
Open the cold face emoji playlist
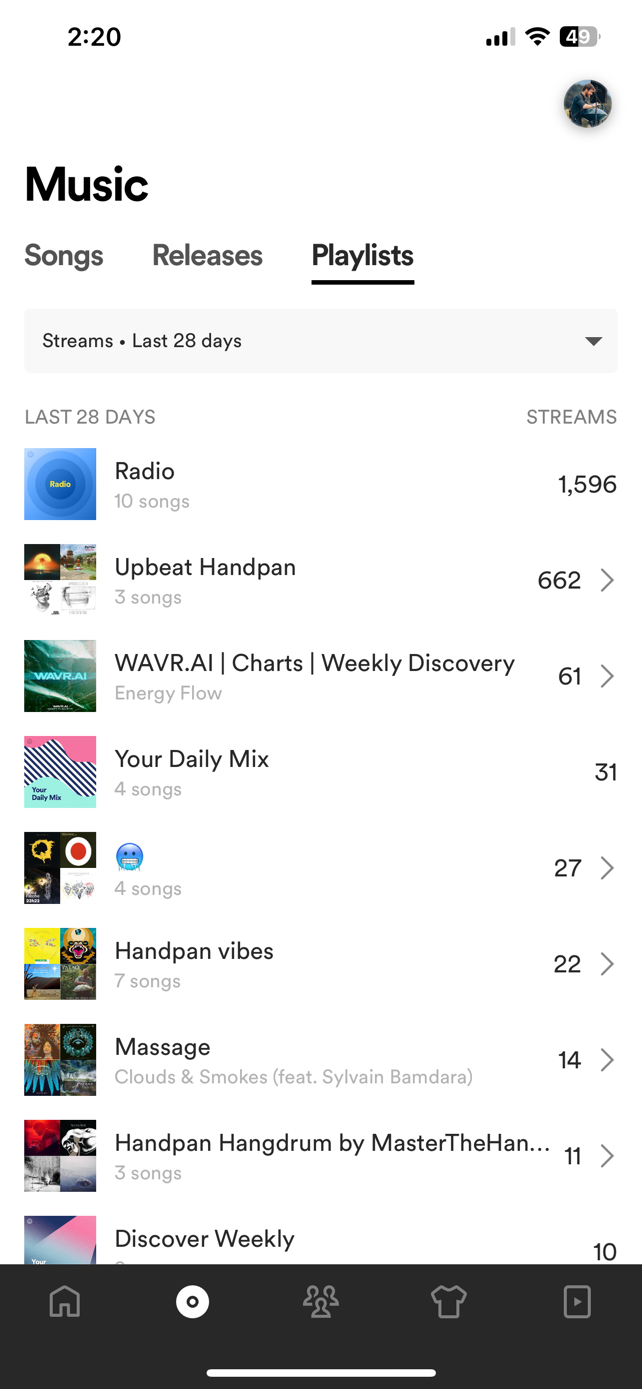[x=320, y=868]
